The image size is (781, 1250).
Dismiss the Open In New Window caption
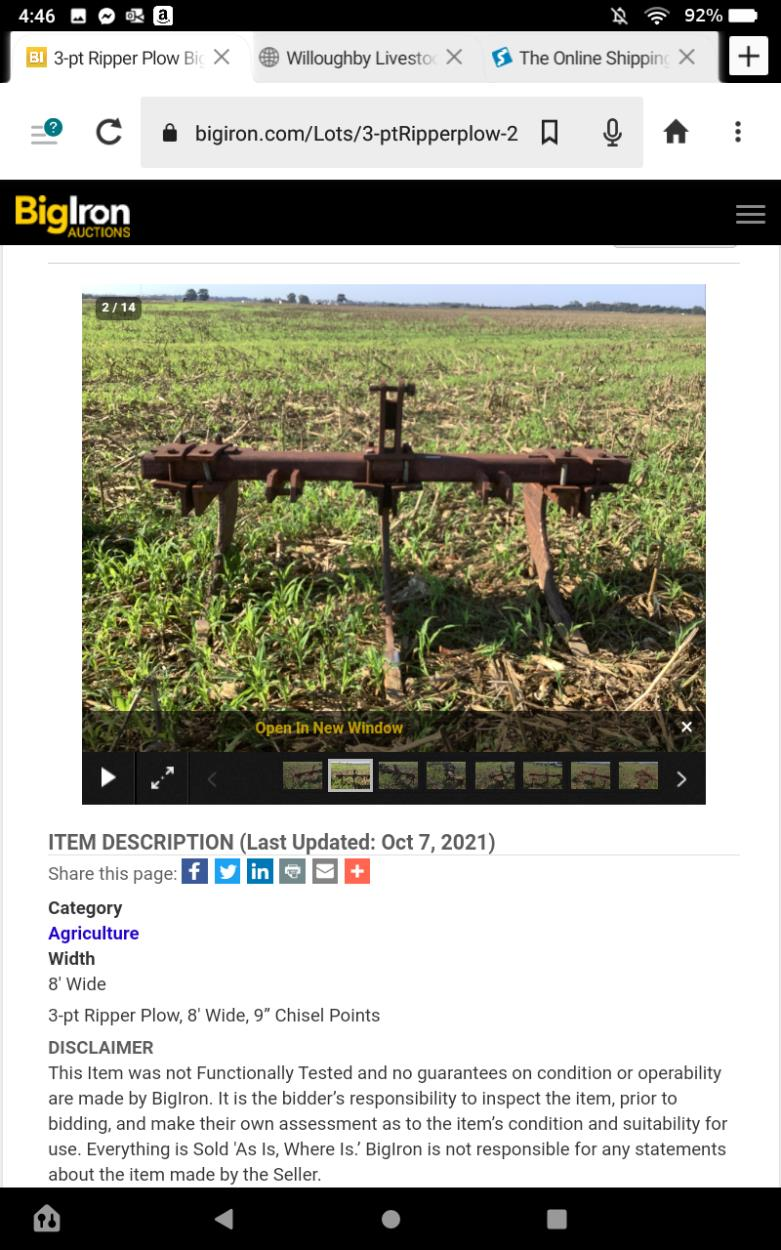pos(687,727)
